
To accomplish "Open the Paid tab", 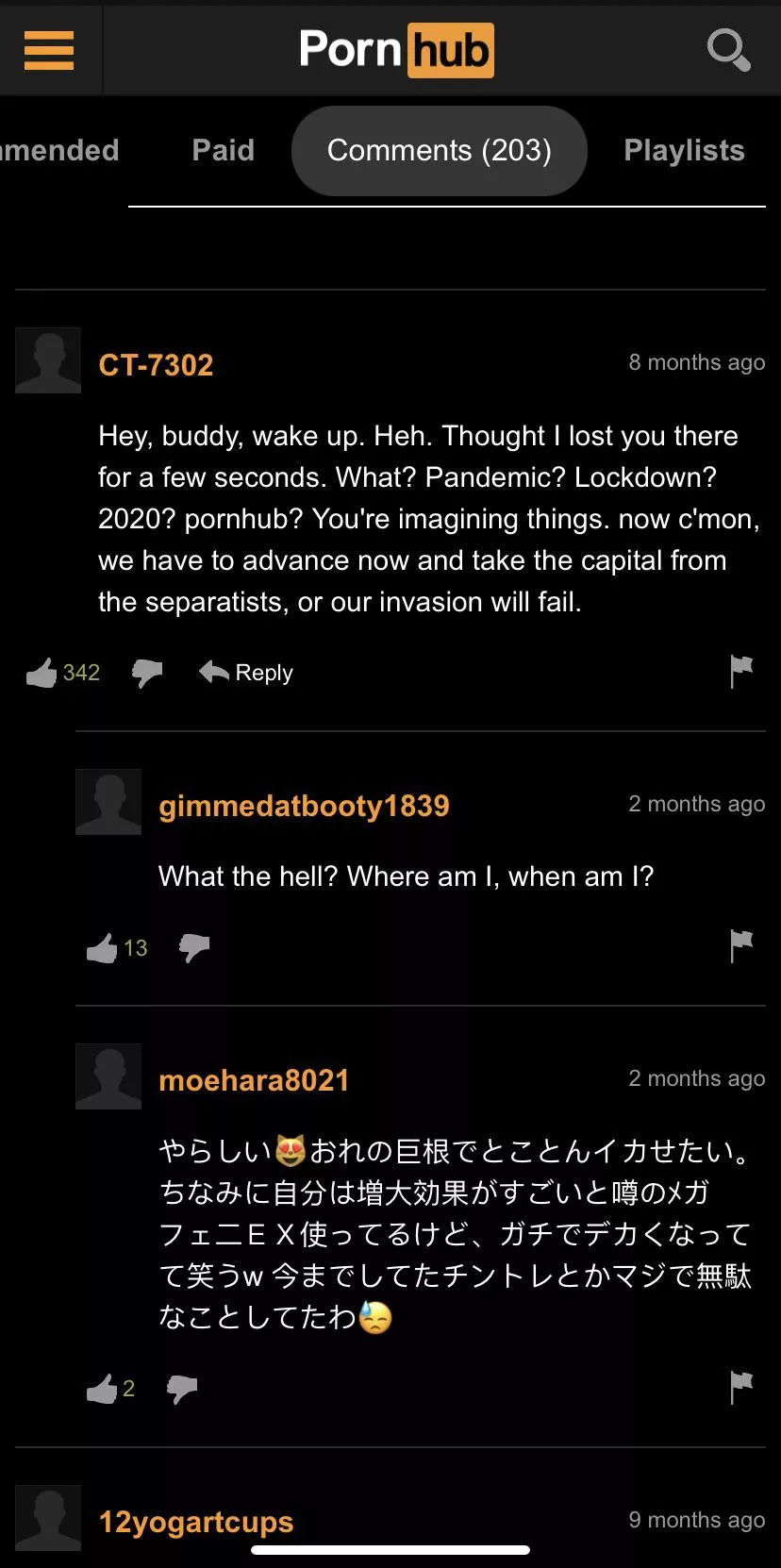I will 222,150.
